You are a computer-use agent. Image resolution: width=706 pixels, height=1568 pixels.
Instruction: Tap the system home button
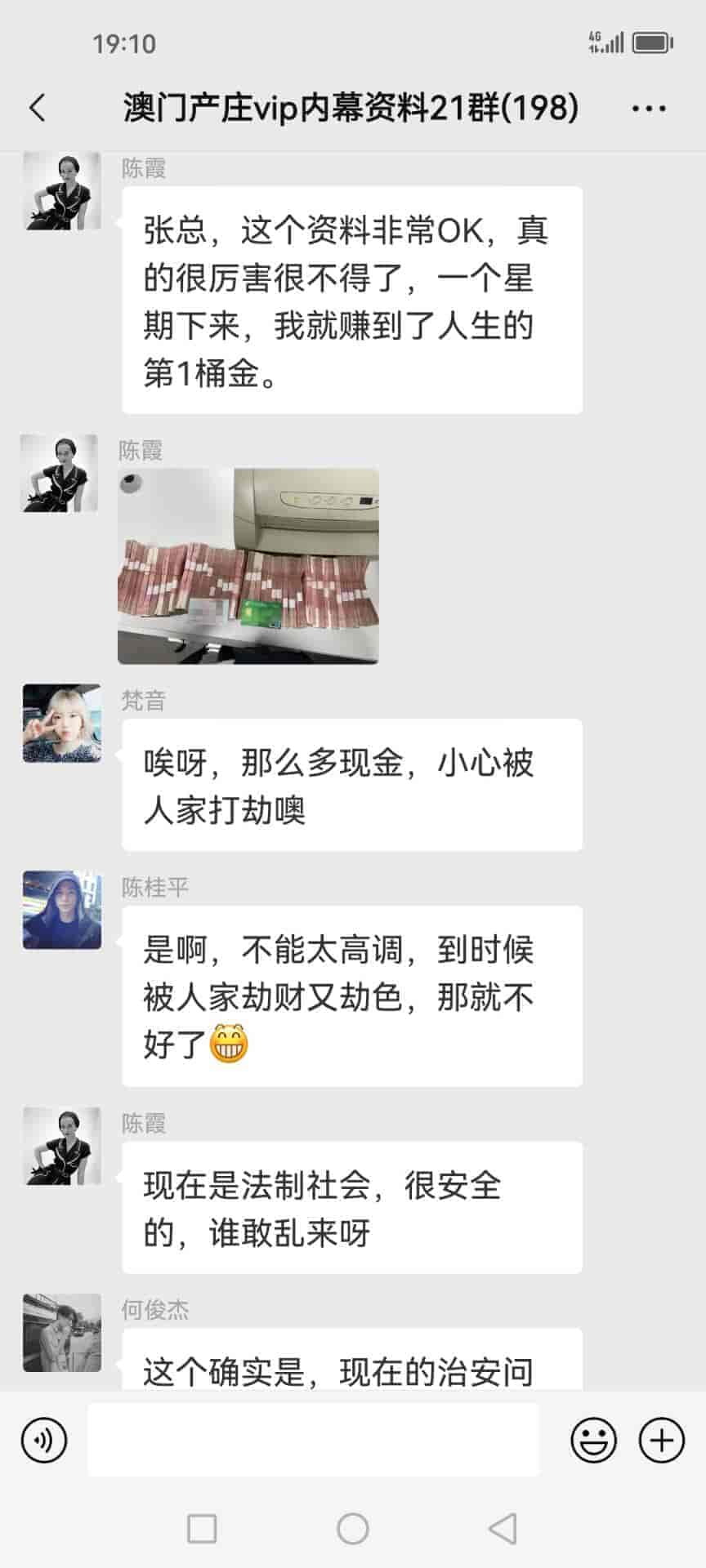tap(353, 1528)
